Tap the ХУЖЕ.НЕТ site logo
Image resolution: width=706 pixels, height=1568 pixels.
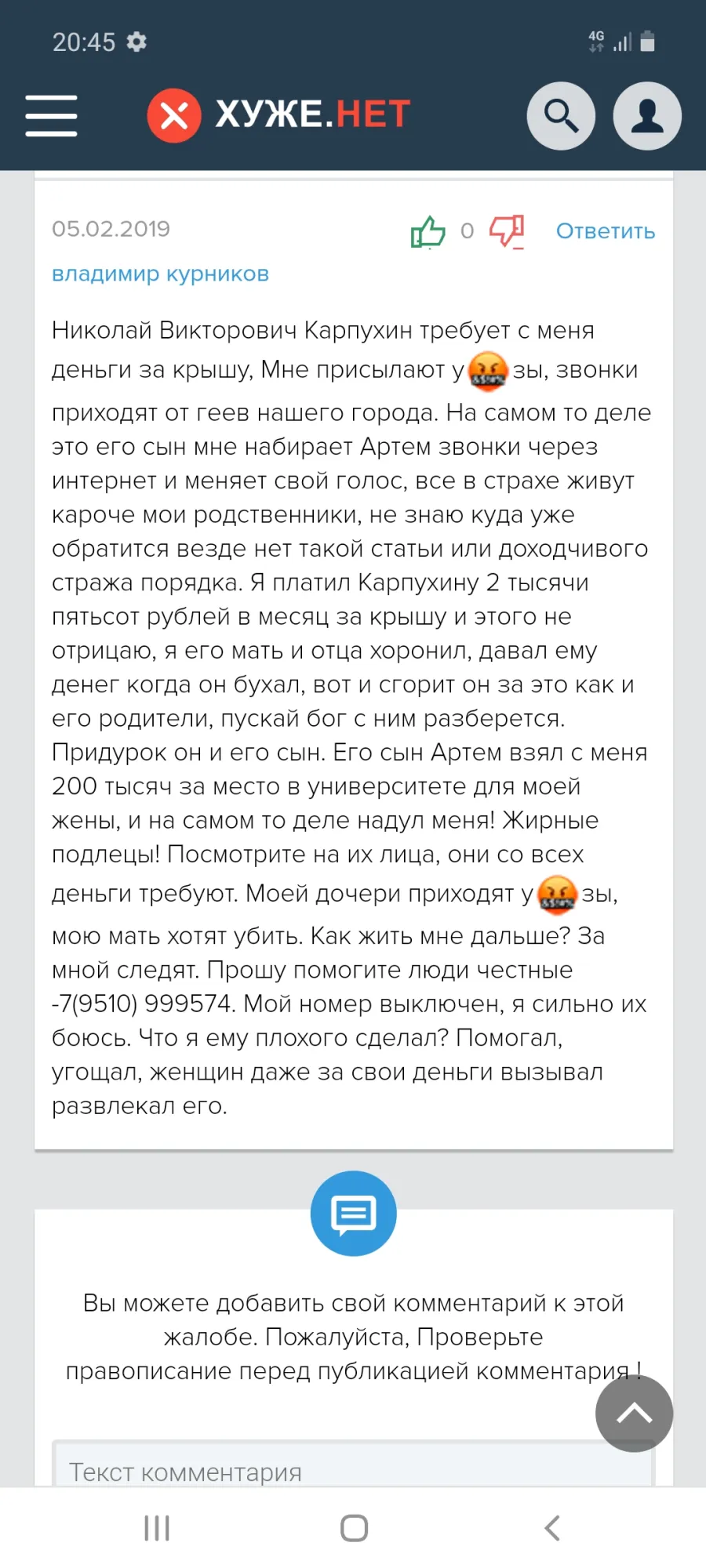click(278, 115)
